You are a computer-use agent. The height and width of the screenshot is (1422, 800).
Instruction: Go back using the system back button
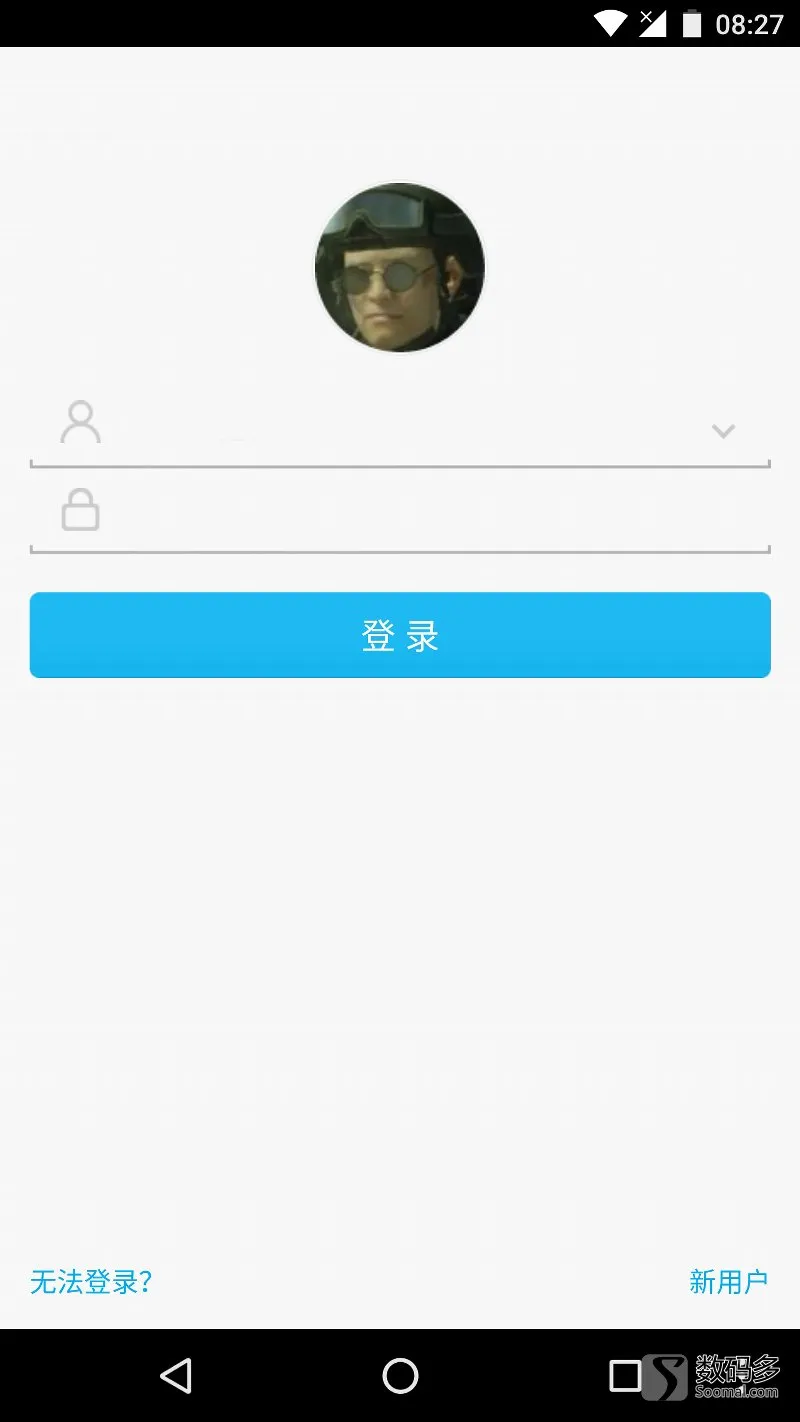[x=176, y=1376]
